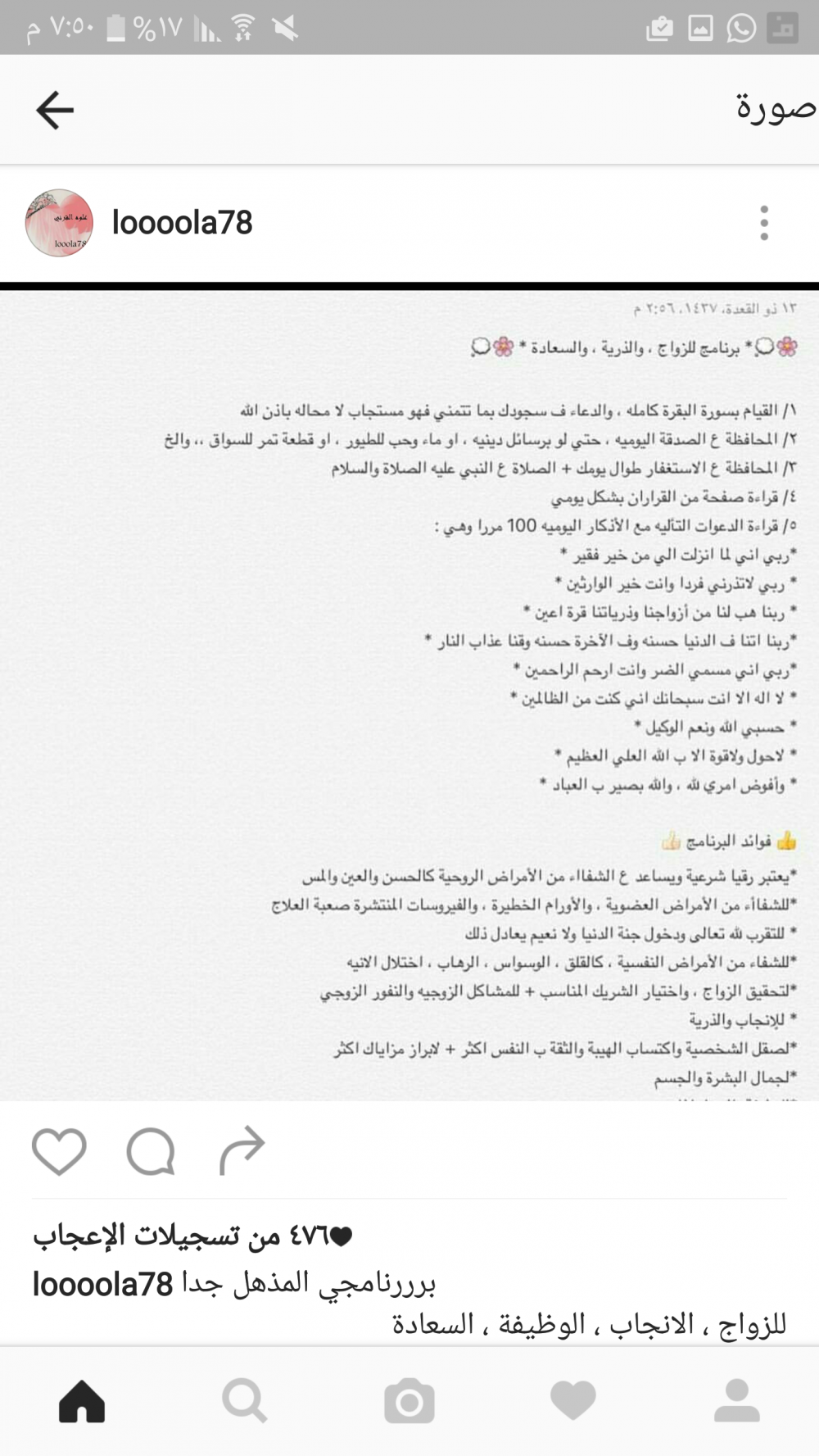Open the post's three-dot options menu

click(763, 223)
